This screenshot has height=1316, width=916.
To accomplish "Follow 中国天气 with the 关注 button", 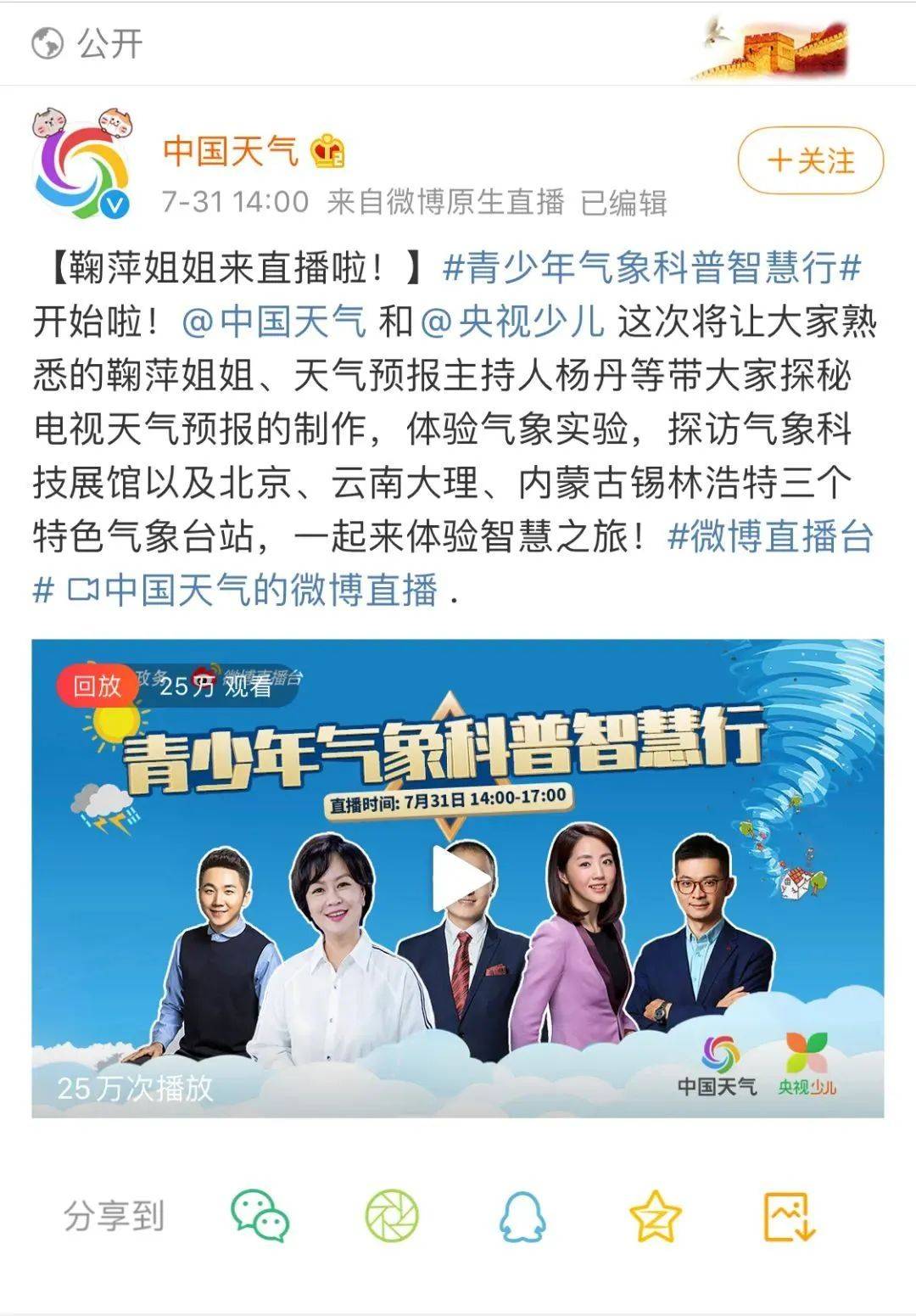I will tap(810, 160).
